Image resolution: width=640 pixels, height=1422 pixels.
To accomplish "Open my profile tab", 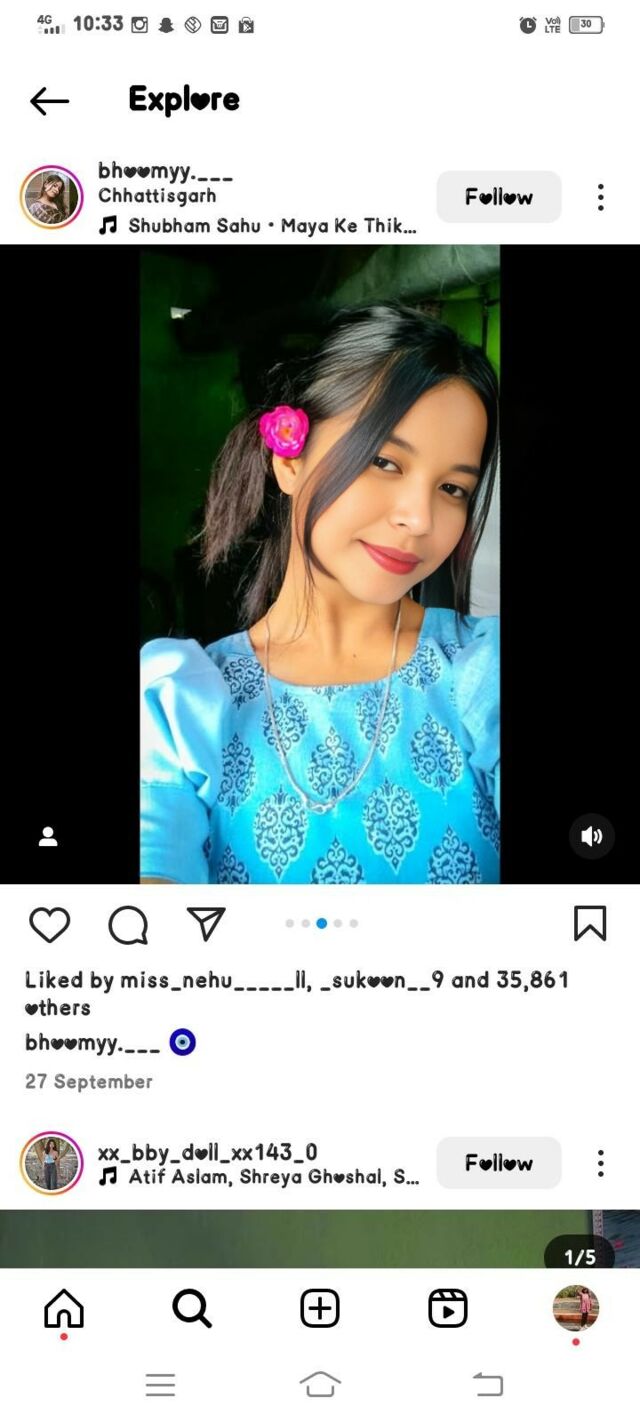I will (x=575, y=1308).
